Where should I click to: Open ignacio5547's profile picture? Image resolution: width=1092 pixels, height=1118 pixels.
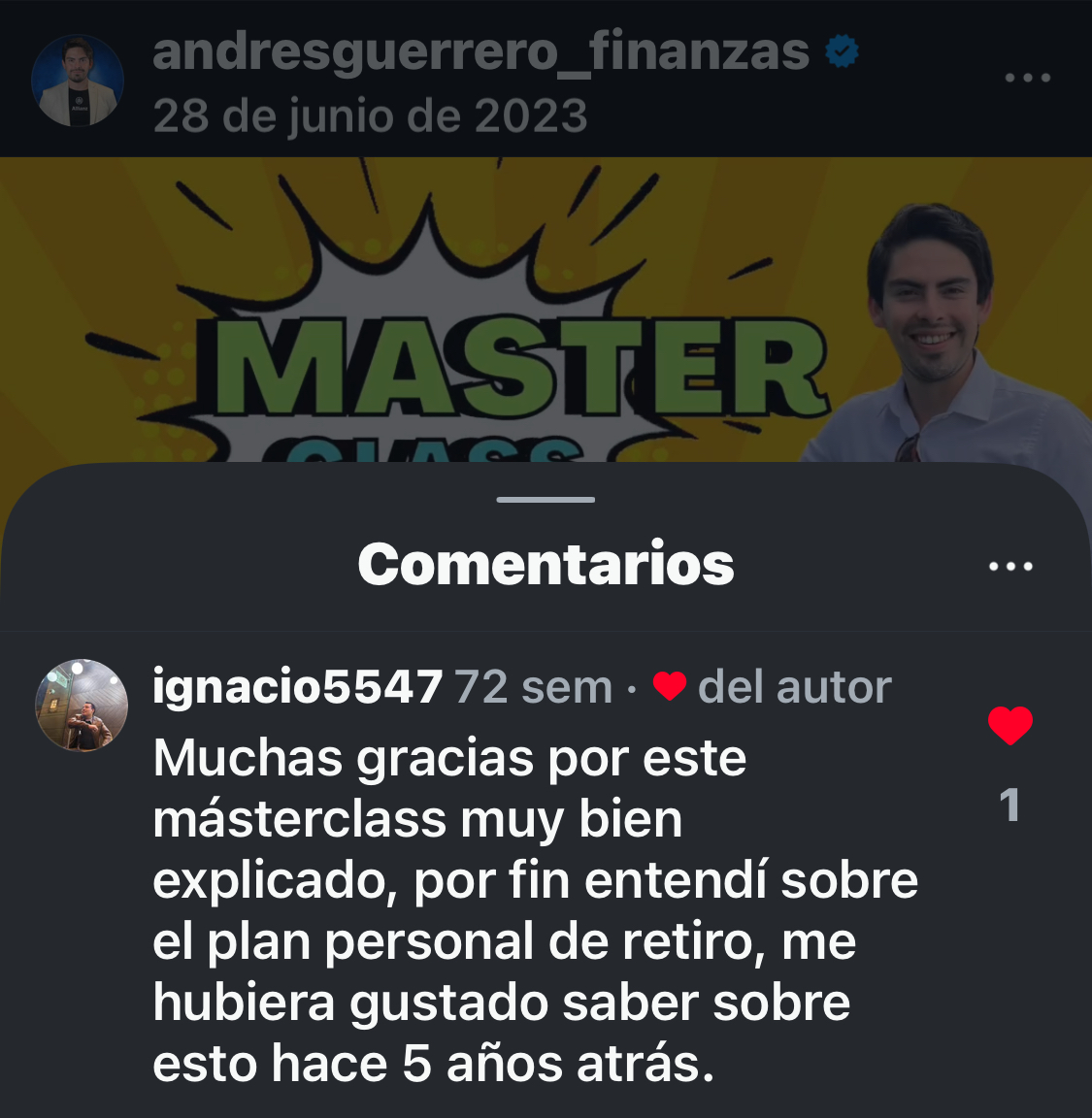tap(82, 706)
